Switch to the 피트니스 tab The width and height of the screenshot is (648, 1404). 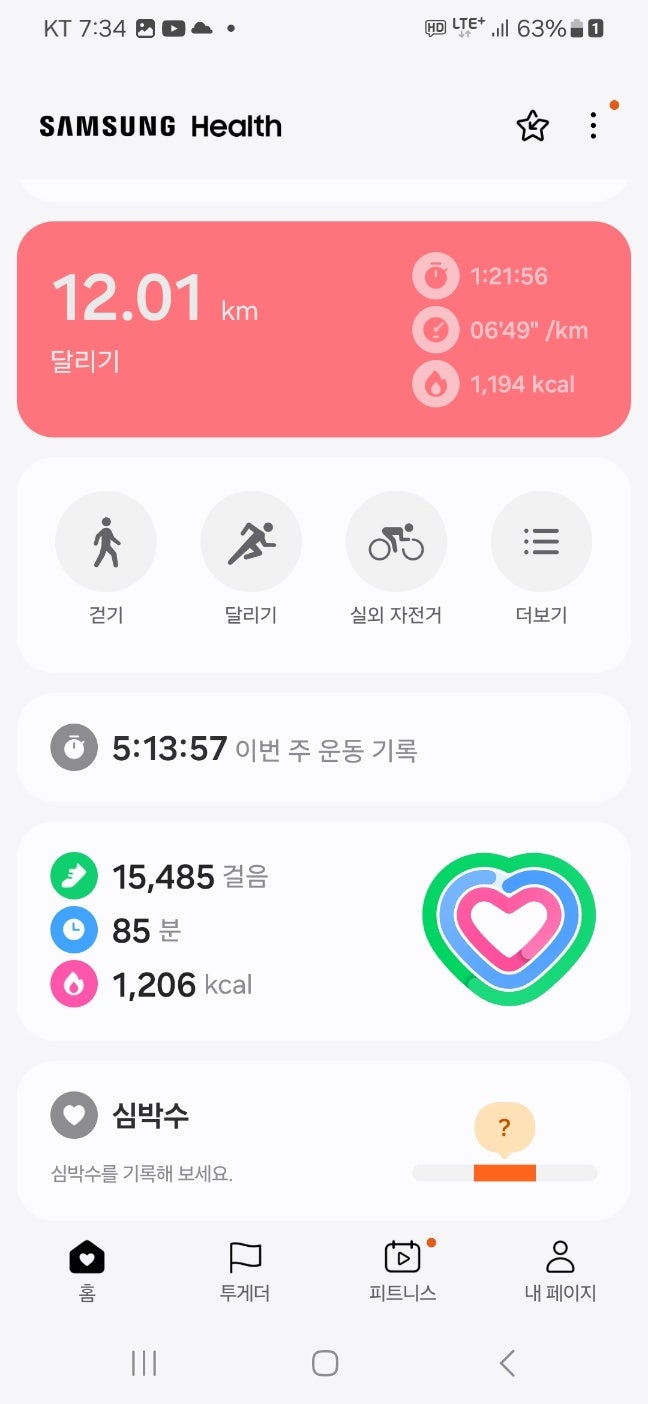click(403, 1270)
